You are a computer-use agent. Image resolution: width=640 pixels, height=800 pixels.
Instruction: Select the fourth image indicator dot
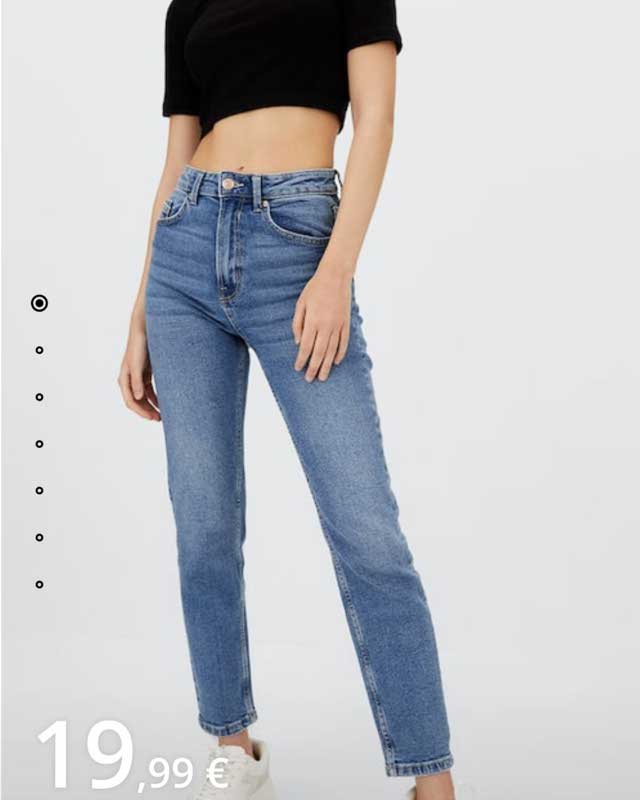(39, 444)
